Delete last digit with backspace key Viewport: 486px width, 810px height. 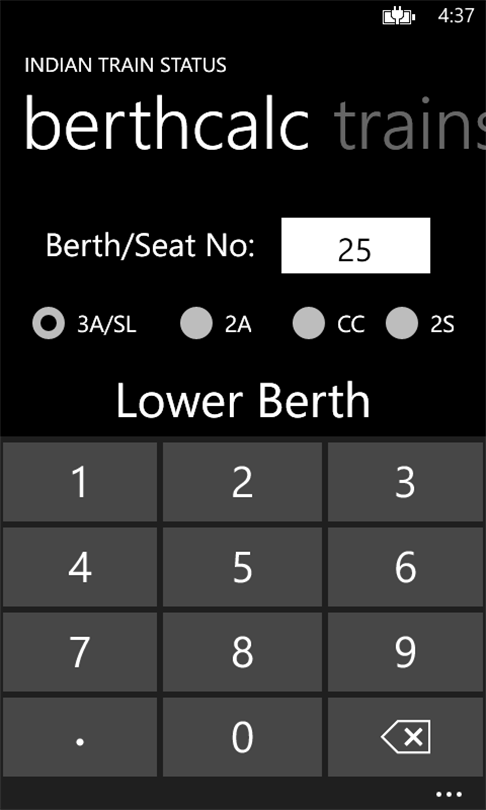pos(405,737)
